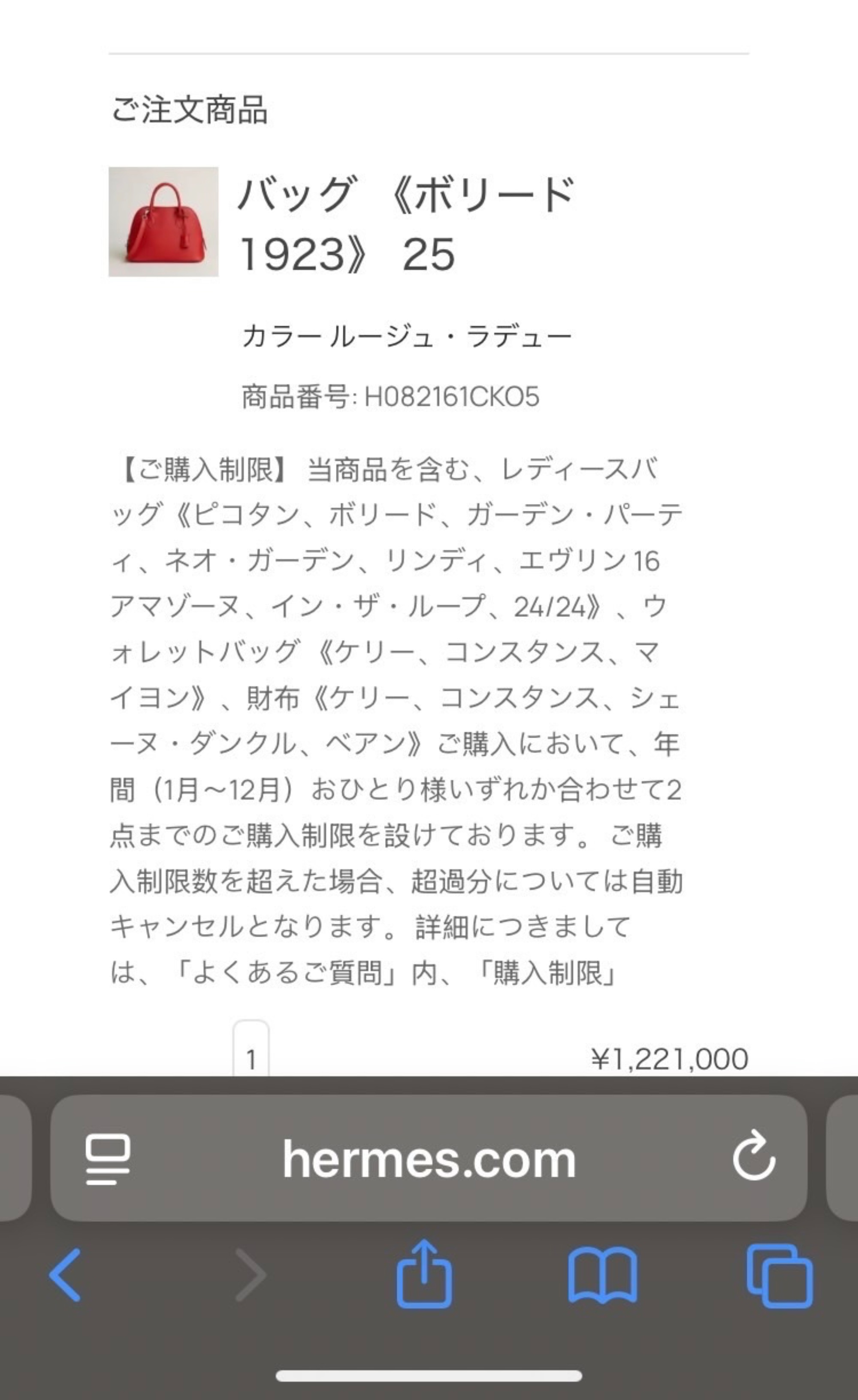The height and width of the screenshot is (1400, 858).
Task: Open the Safari bookmarks
Action: click(x=602, y=1274)
